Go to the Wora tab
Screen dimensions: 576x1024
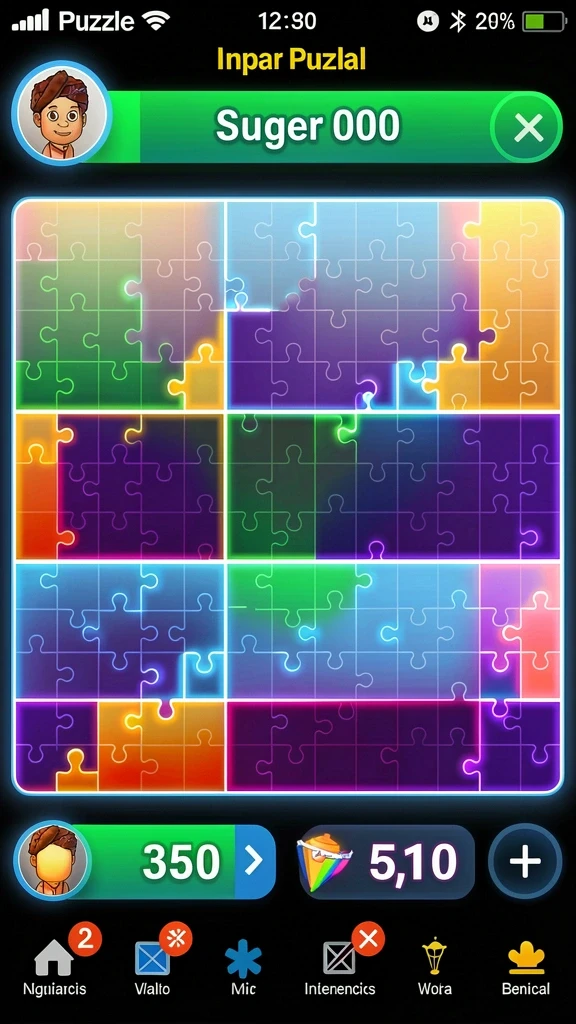pos(434,968)
